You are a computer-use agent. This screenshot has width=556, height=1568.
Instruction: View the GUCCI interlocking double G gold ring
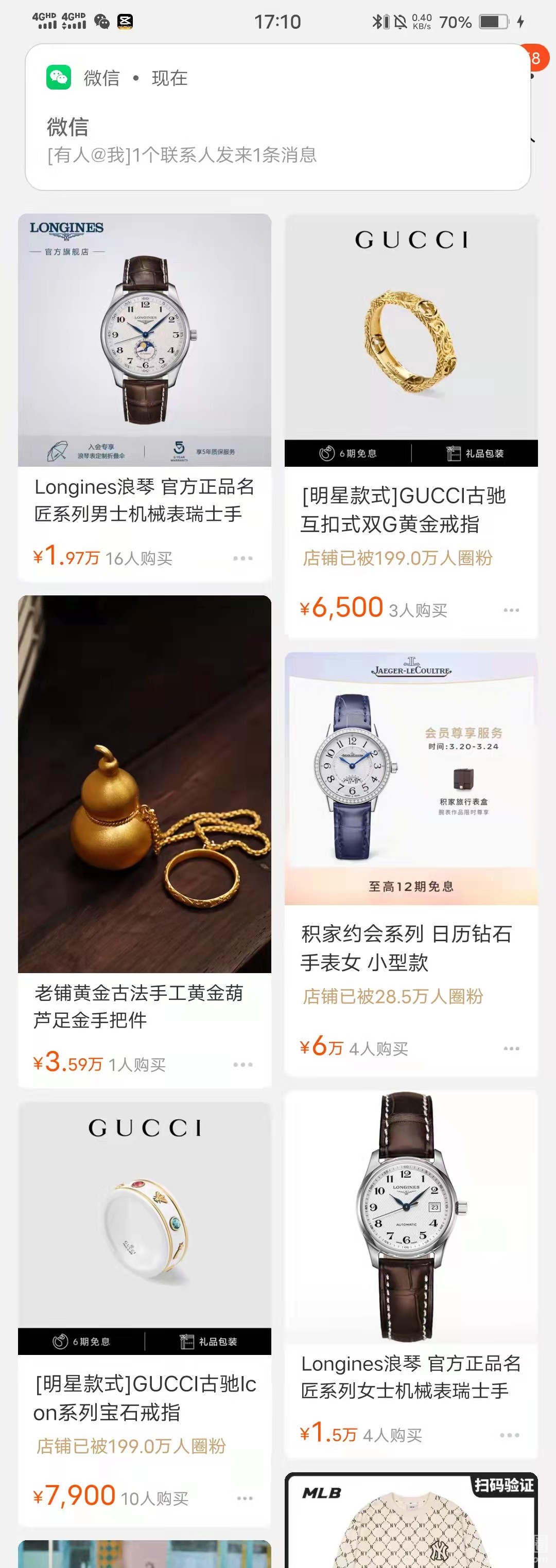tap(411, 341)
